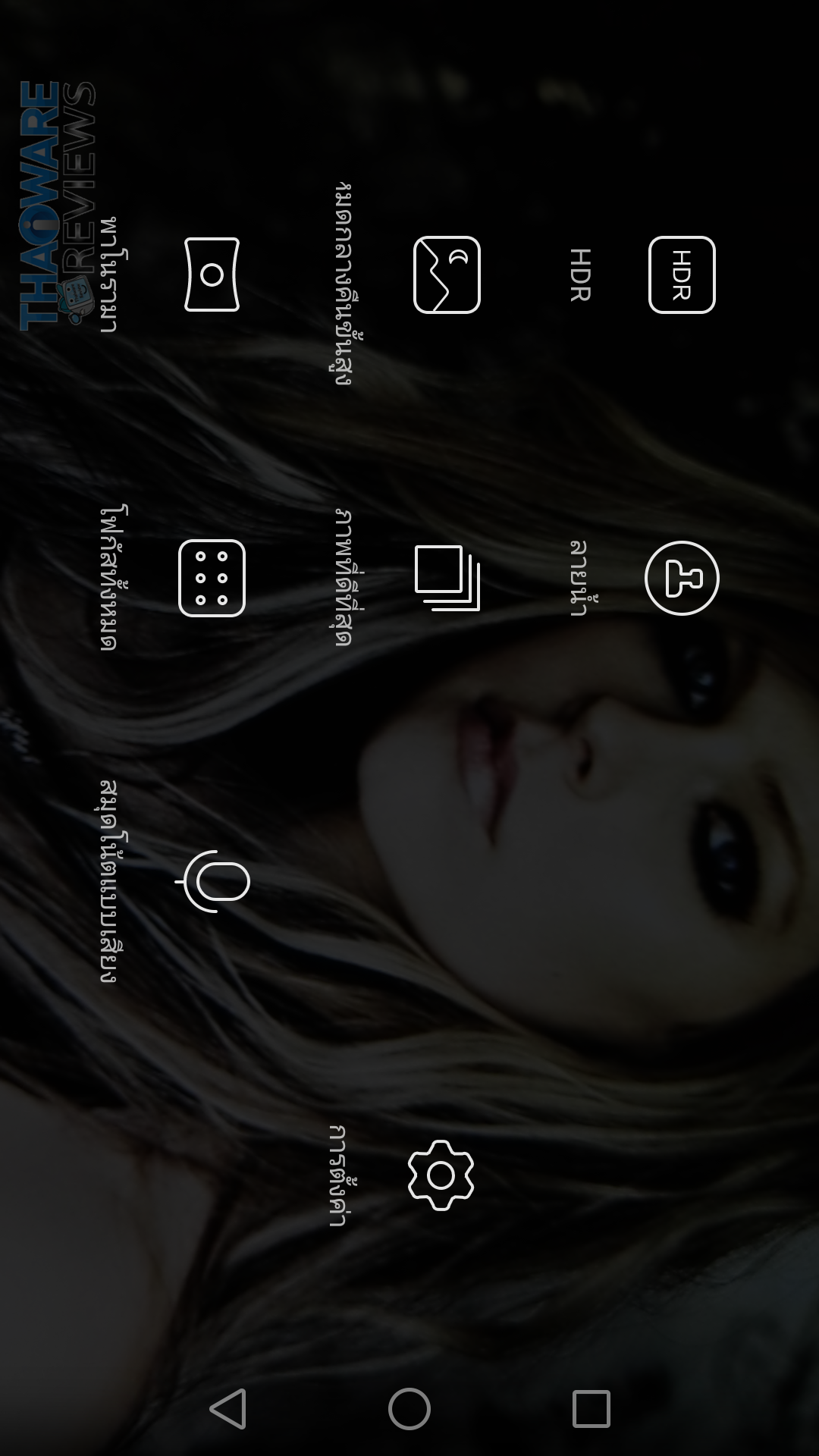The image size is (819, 1456).
Task: Open the watermark (ลายน้ำ) mode
Action: (x=681, y=578)
